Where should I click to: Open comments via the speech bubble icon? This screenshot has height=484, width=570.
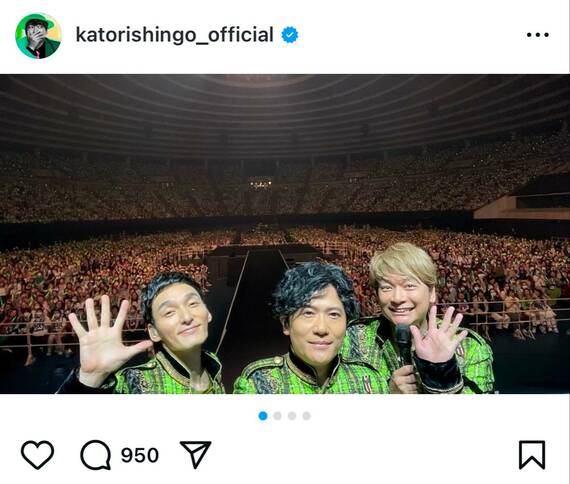pos(96,455)
